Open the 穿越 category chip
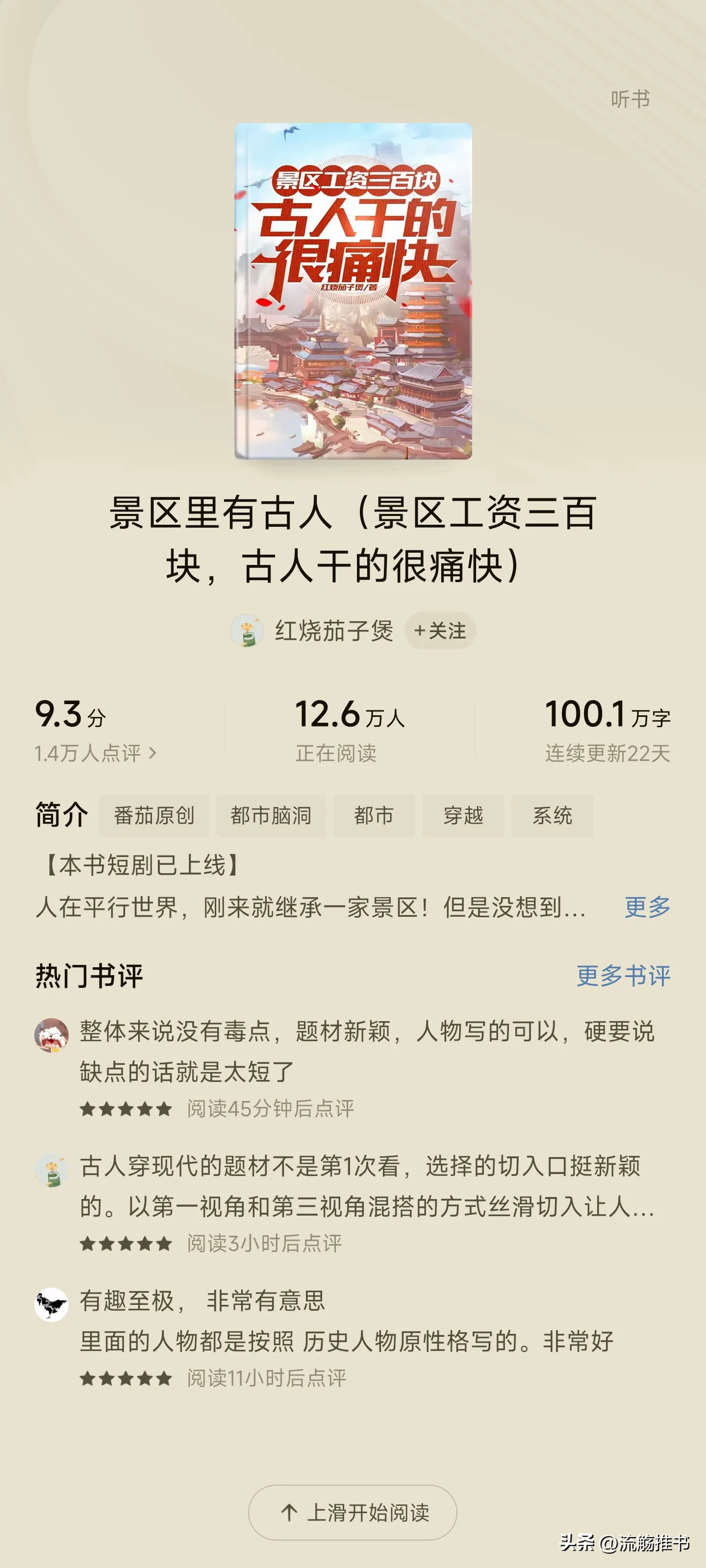Image resolution: width=706 pixels, height=1568 pixels. (463, 816)
